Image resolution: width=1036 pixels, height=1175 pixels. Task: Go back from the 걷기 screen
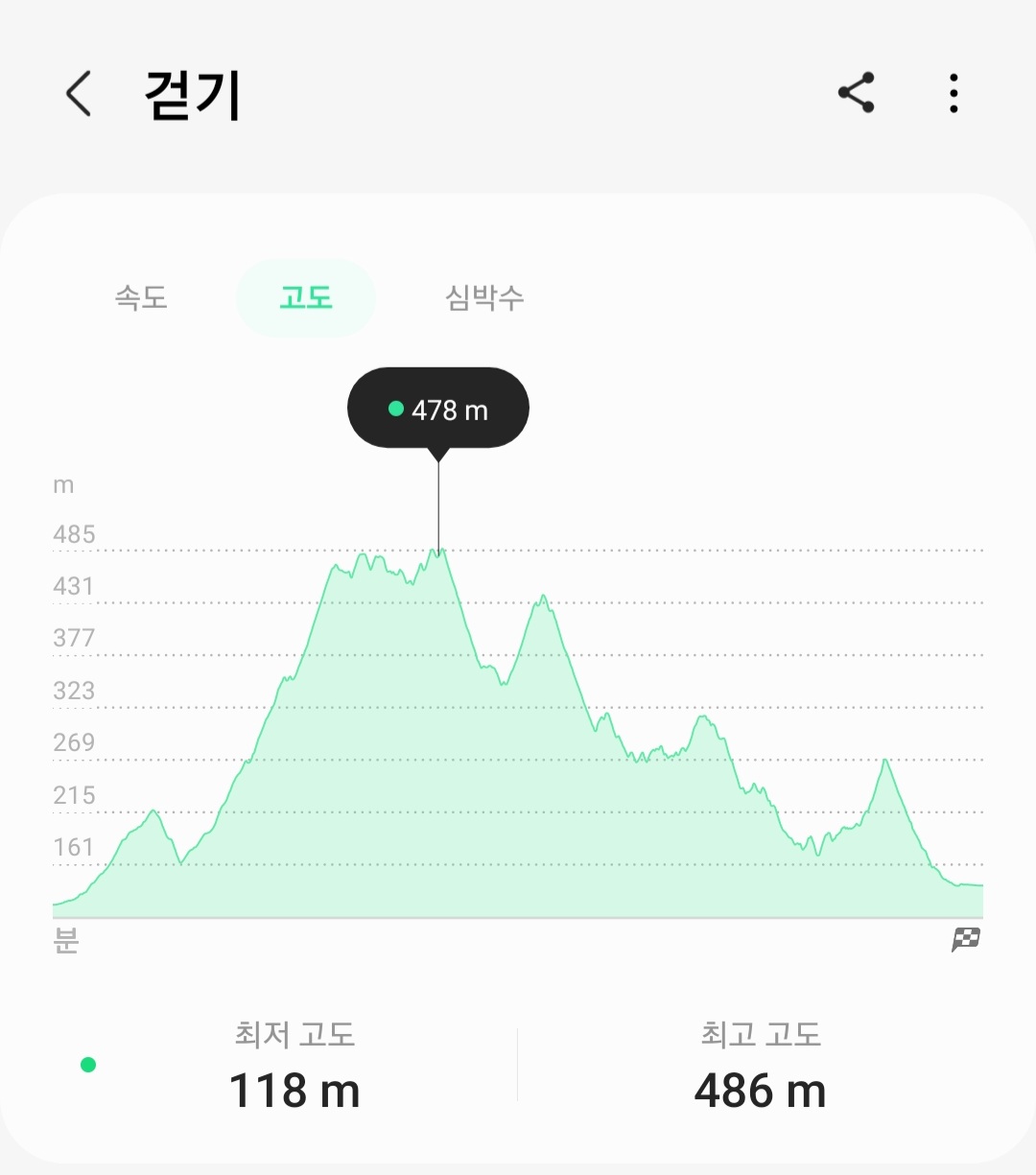(x=79, y=94)
